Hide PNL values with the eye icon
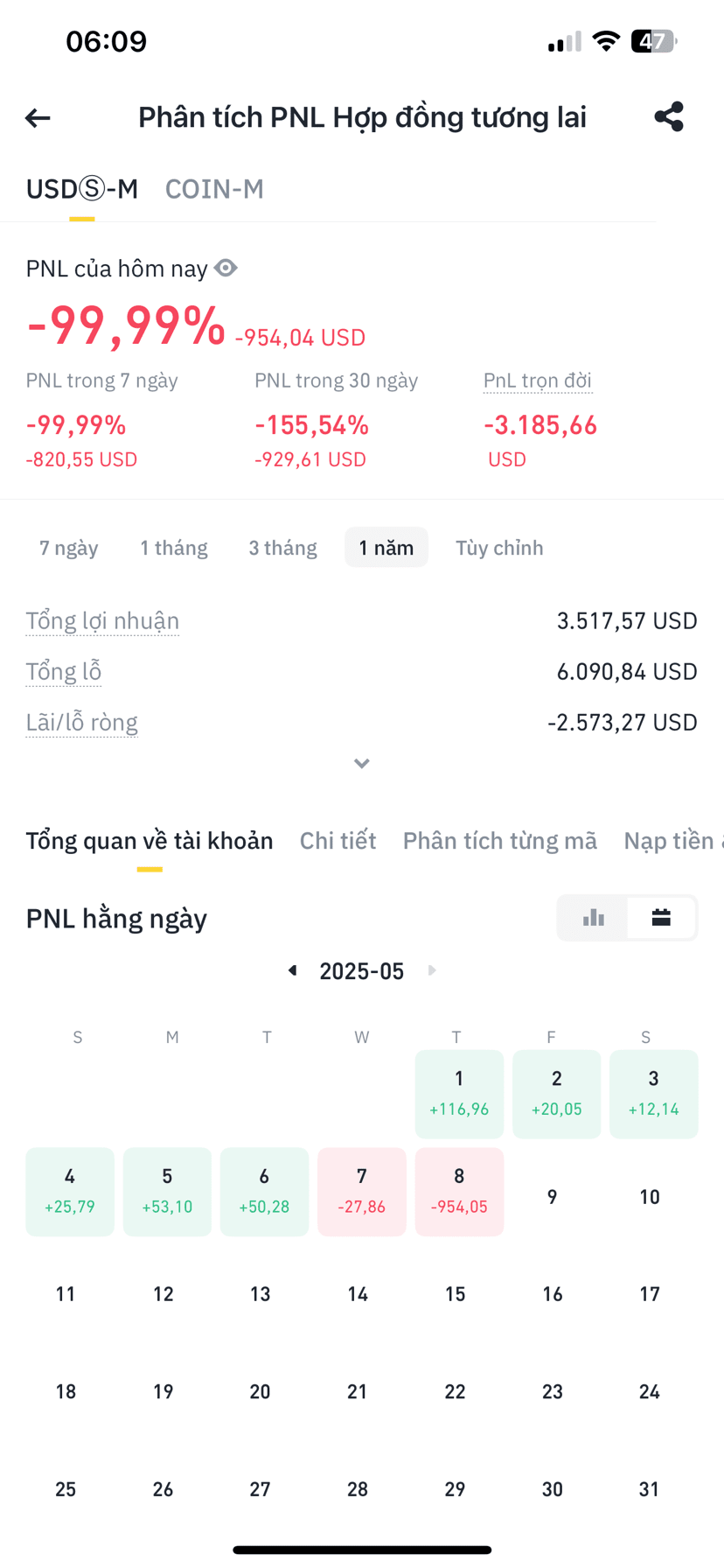Viewport: 724px width, 1568px height. 226,268
